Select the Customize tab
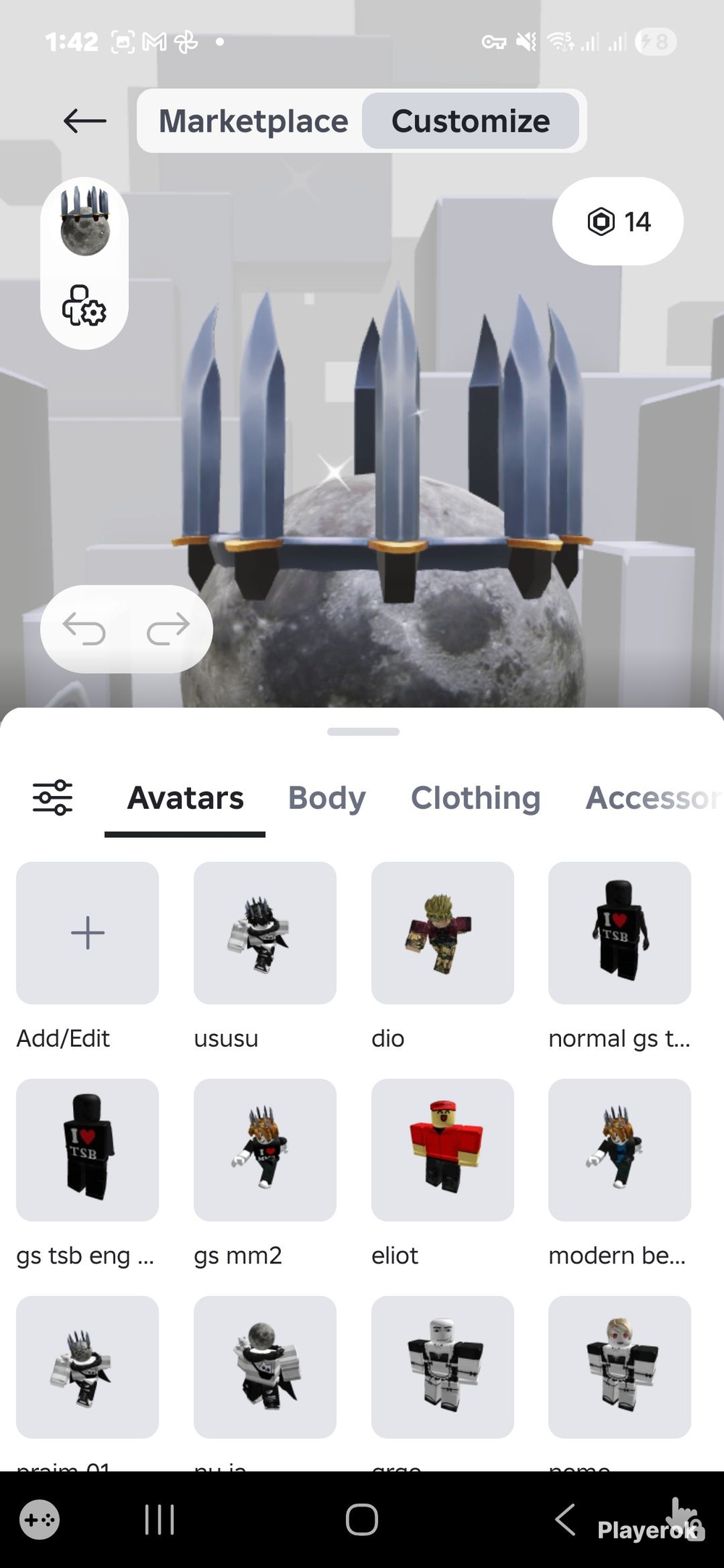 pos(471,121)
